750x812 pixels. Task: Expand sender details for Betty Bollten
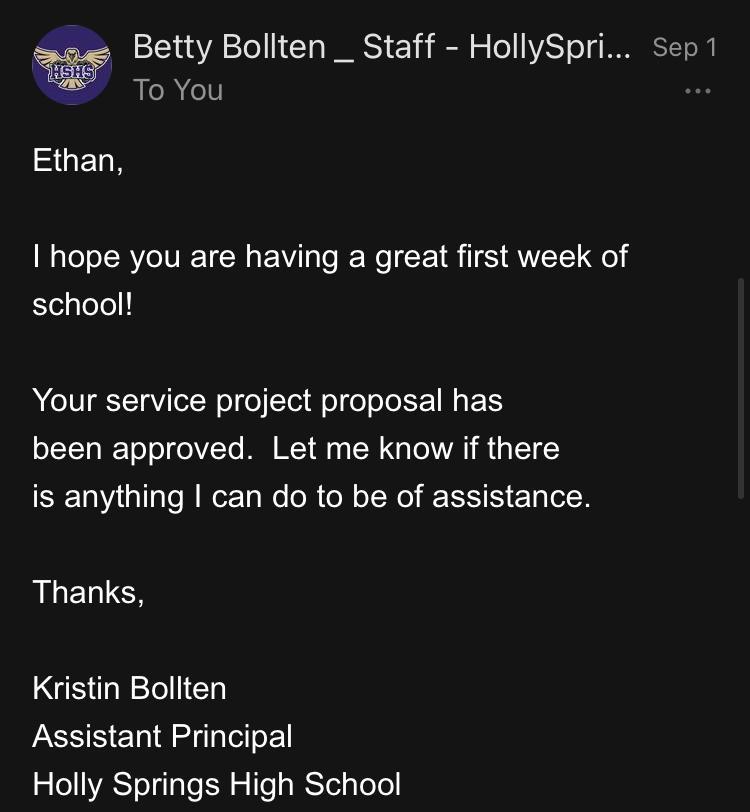click(x=381, y=47)
